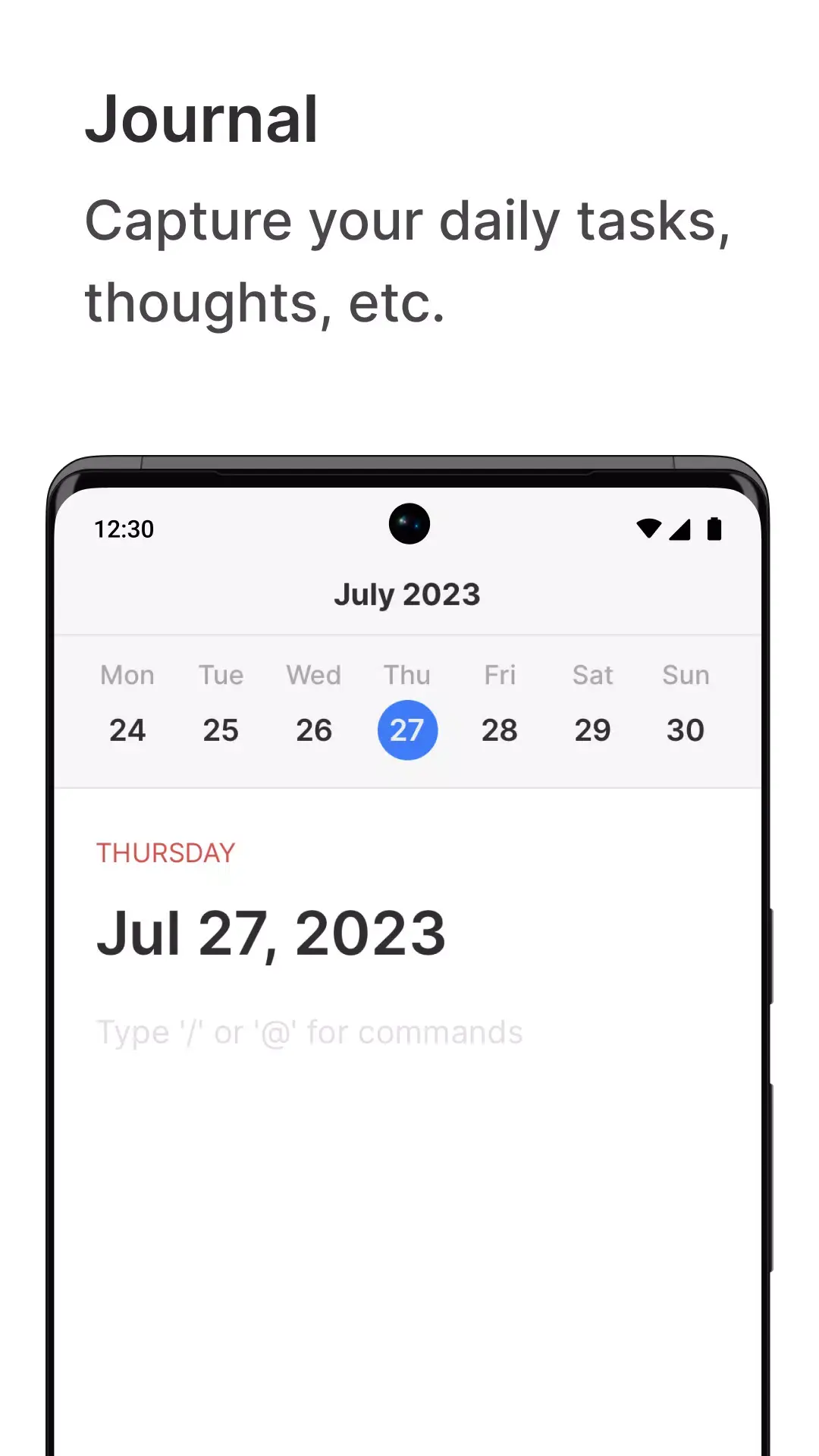The height and width of the screenshot is (1456, 819).
Task: Tap the front camera cutout
Action: pos(409,523)
